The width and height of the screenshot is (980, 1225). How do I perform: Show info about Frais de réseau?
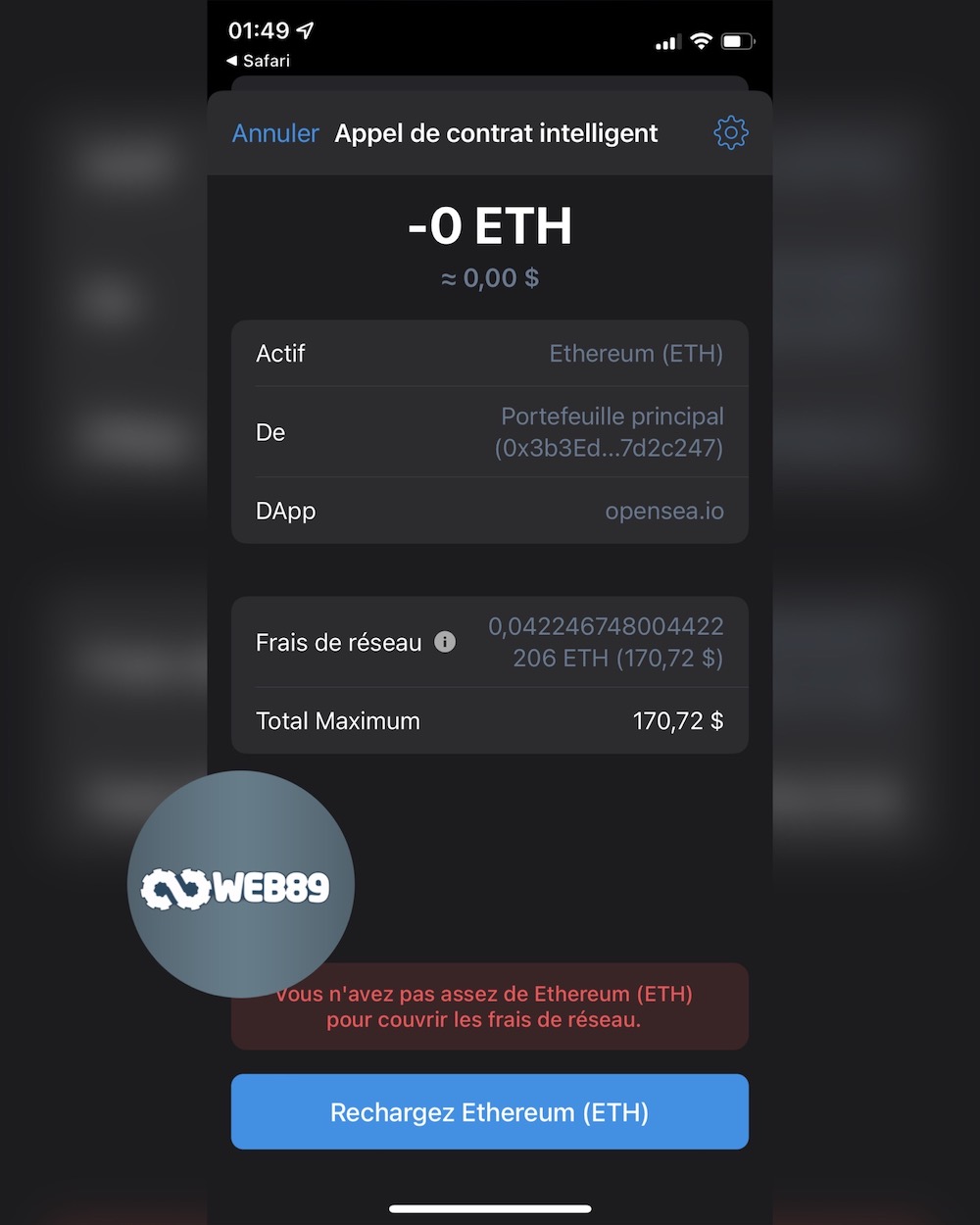(x=445, y=642)
